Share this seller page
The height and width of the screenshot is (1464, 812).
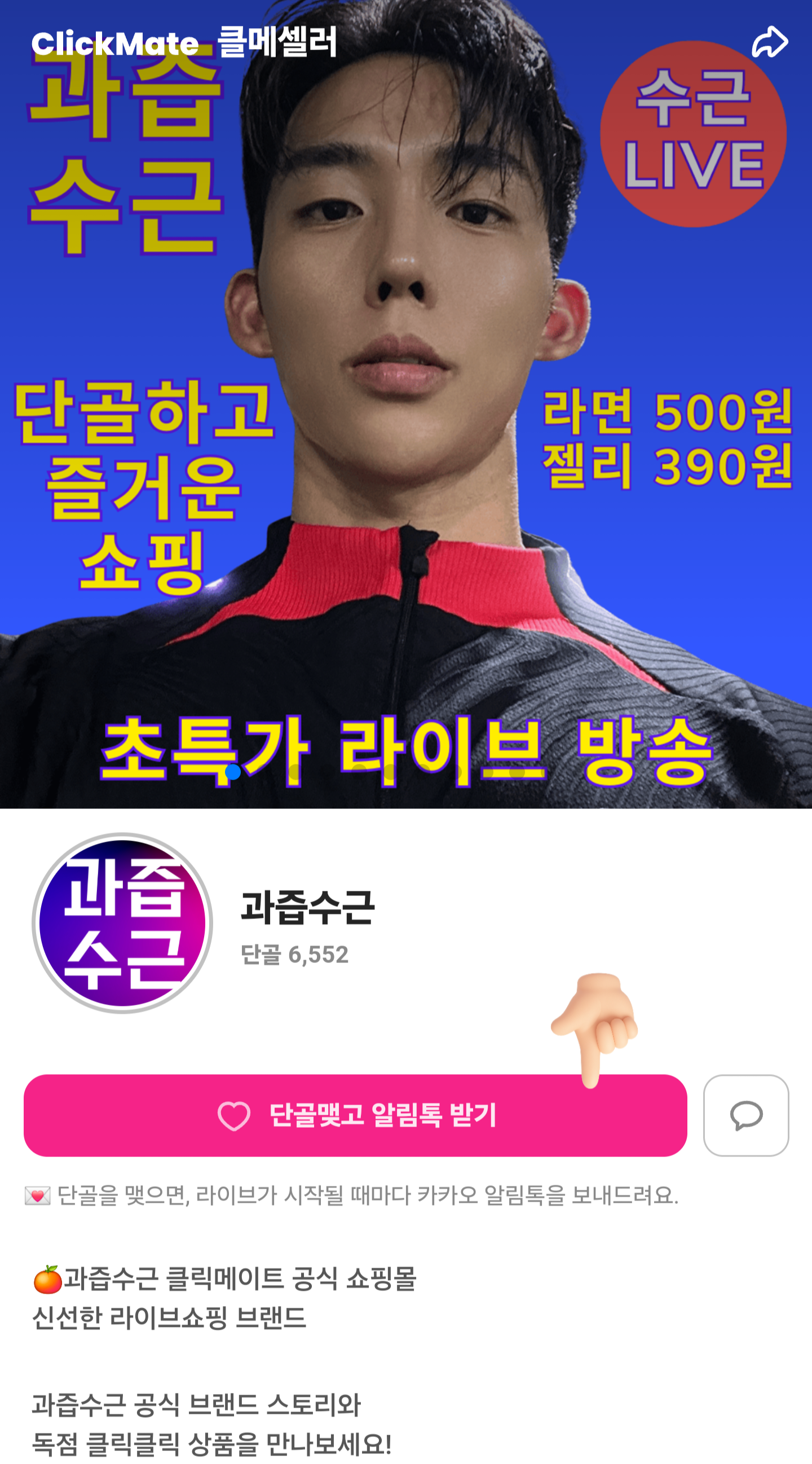[769, 42]
